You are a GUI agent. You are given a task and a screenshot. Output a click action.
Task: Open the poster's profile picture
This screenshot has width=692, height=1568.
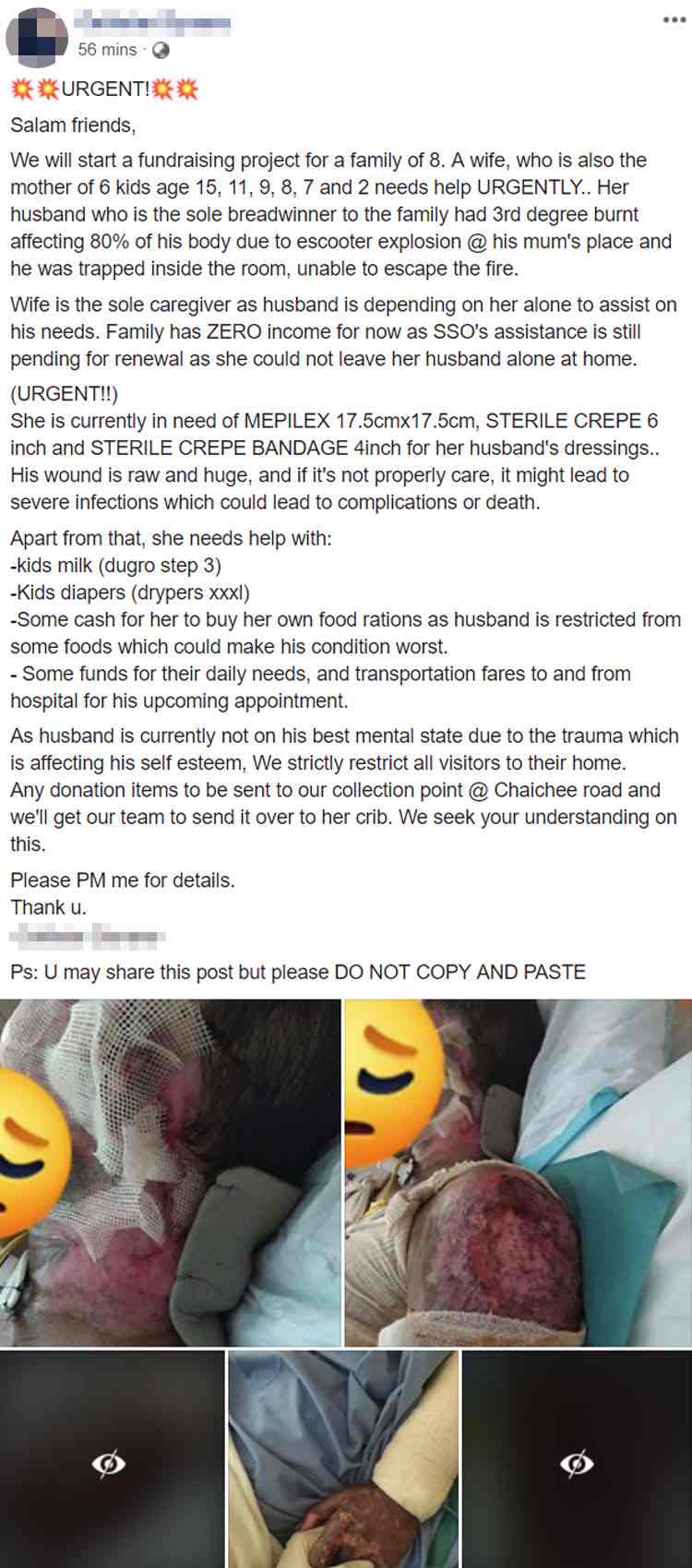point(36,36)
